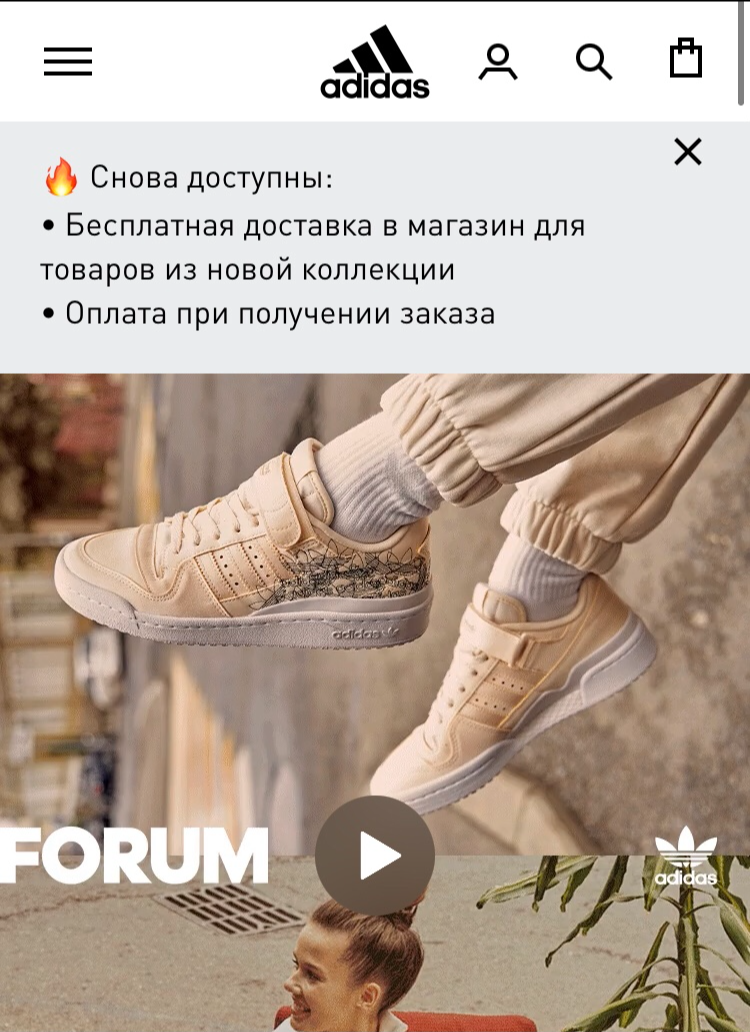This screenshot has width=750, height=1032.
Task: Go to the adidas home page
Action: (375, 63)
